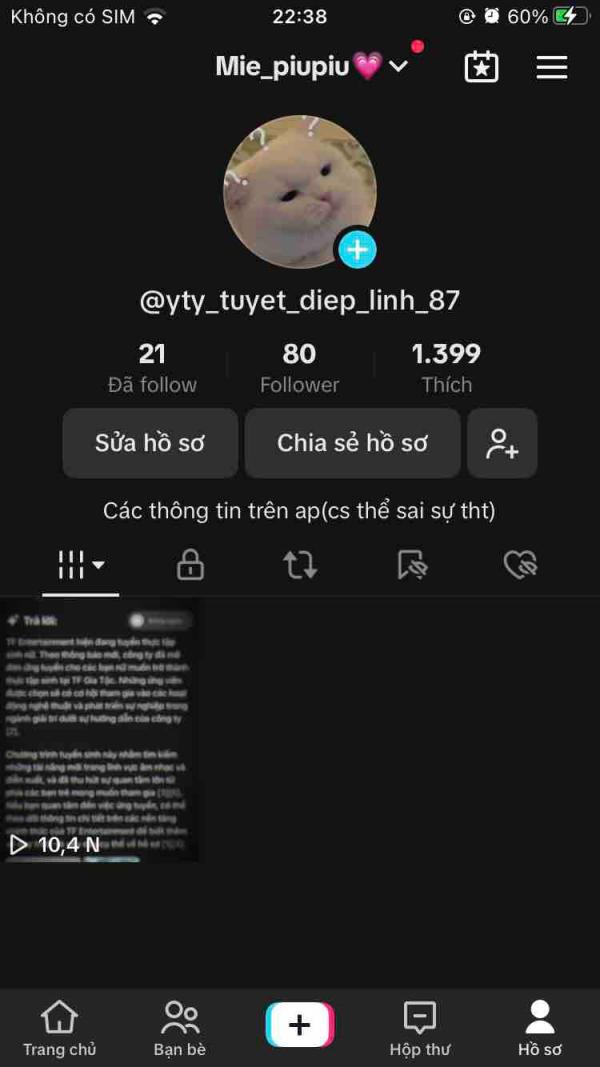Viewport: 600px width, 1067px height.
Task: Select the videos grid tab
Action: [81, 565]
